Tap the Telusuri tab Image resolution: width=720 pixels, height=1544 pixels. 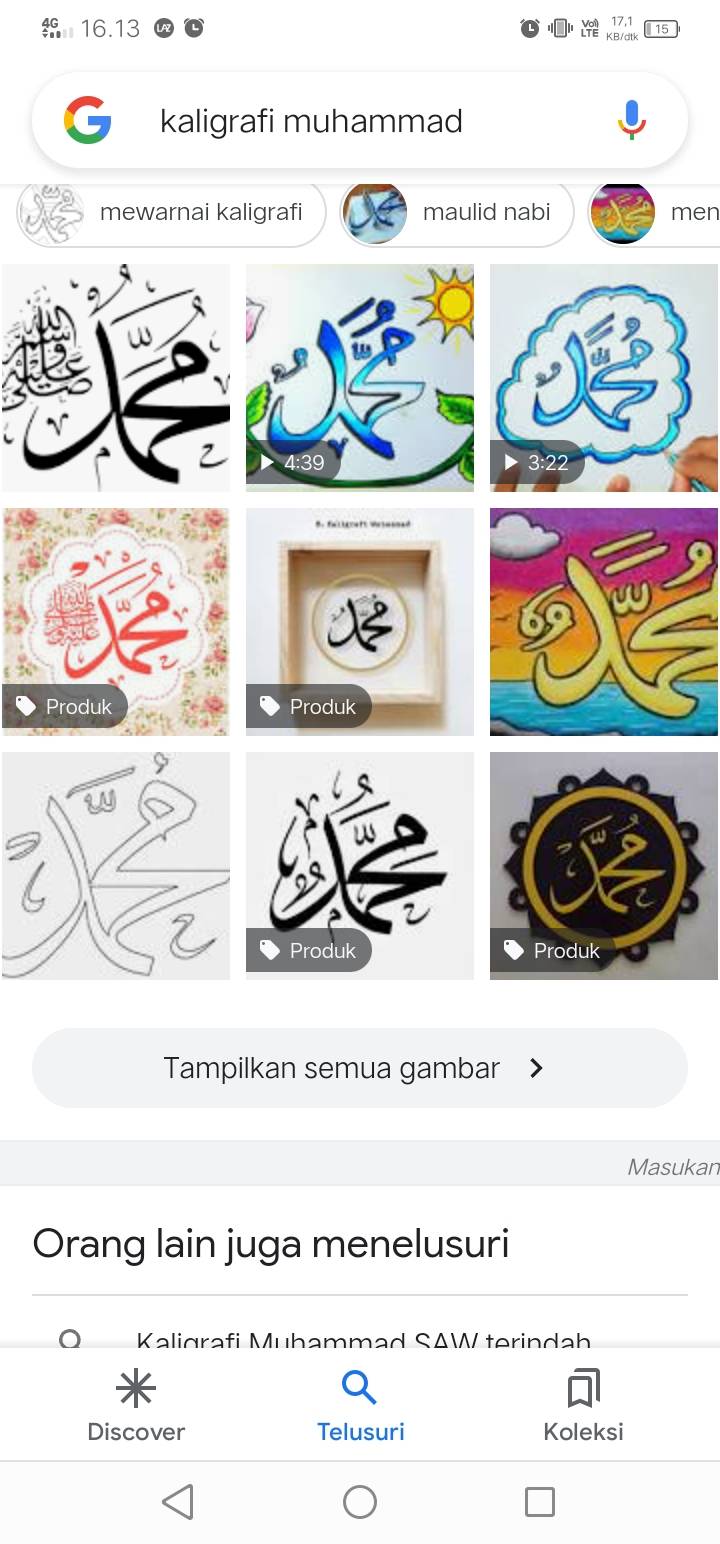(x=360, y=1406)
